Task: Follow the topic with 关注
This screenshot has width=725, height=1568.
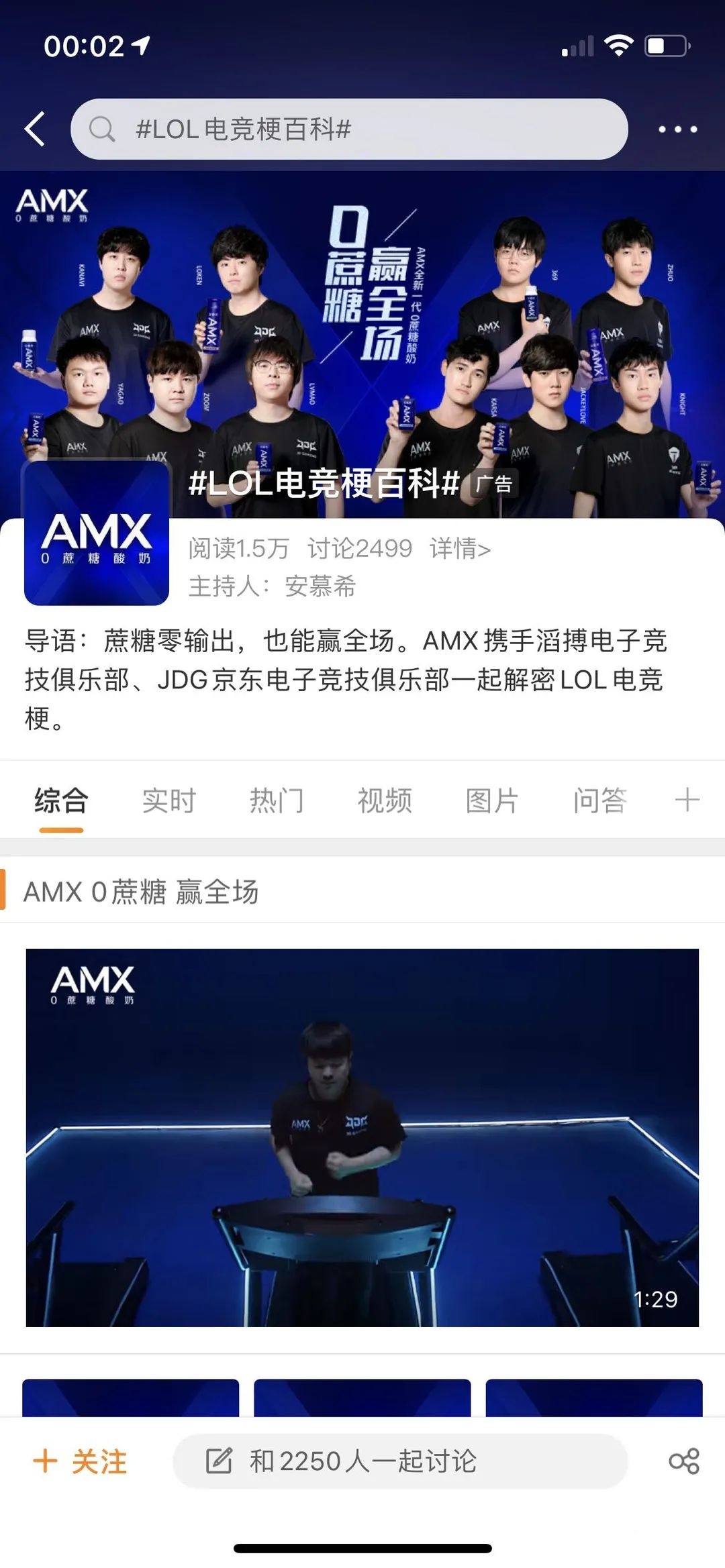Action: click(x=81, y=1461)
